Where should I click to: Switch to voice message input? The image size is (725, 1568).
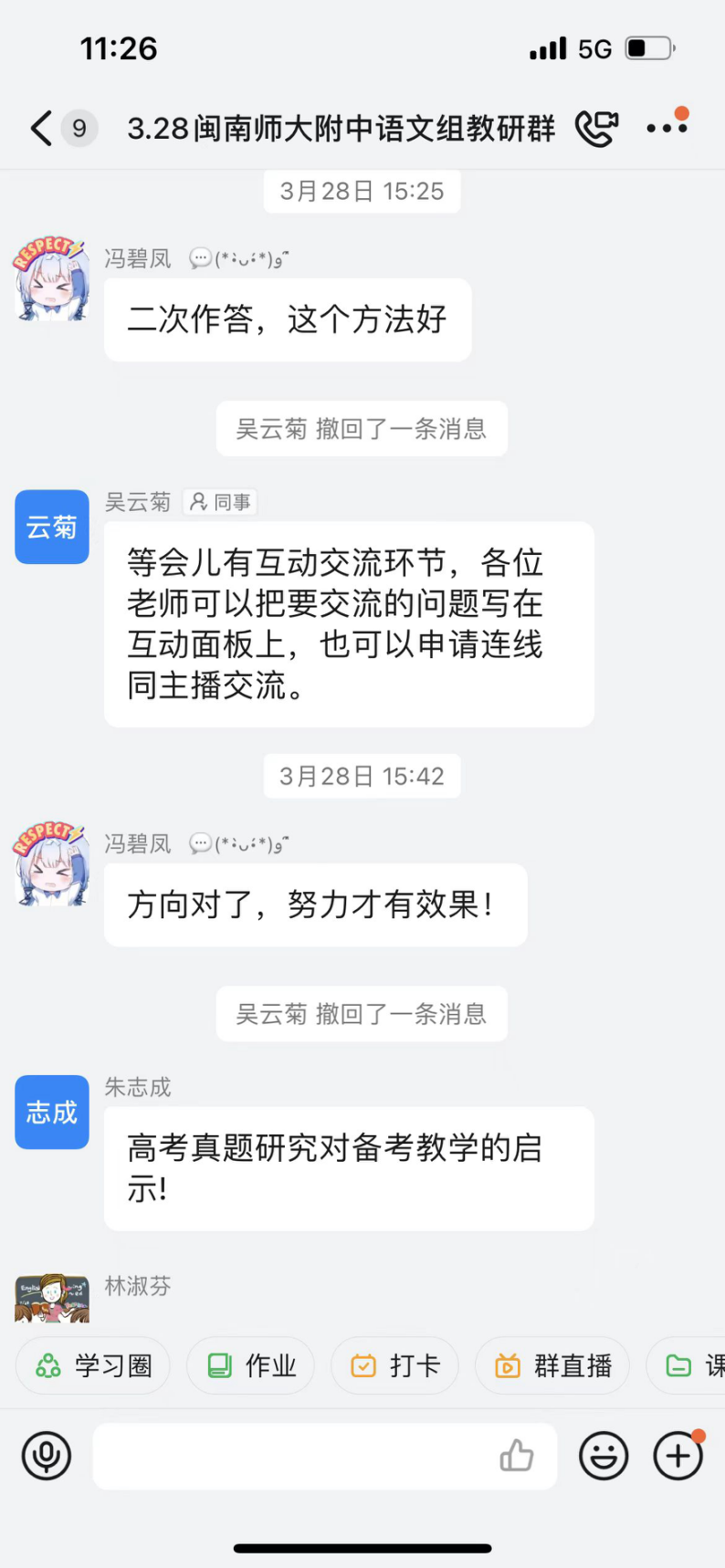(47, 1456)
